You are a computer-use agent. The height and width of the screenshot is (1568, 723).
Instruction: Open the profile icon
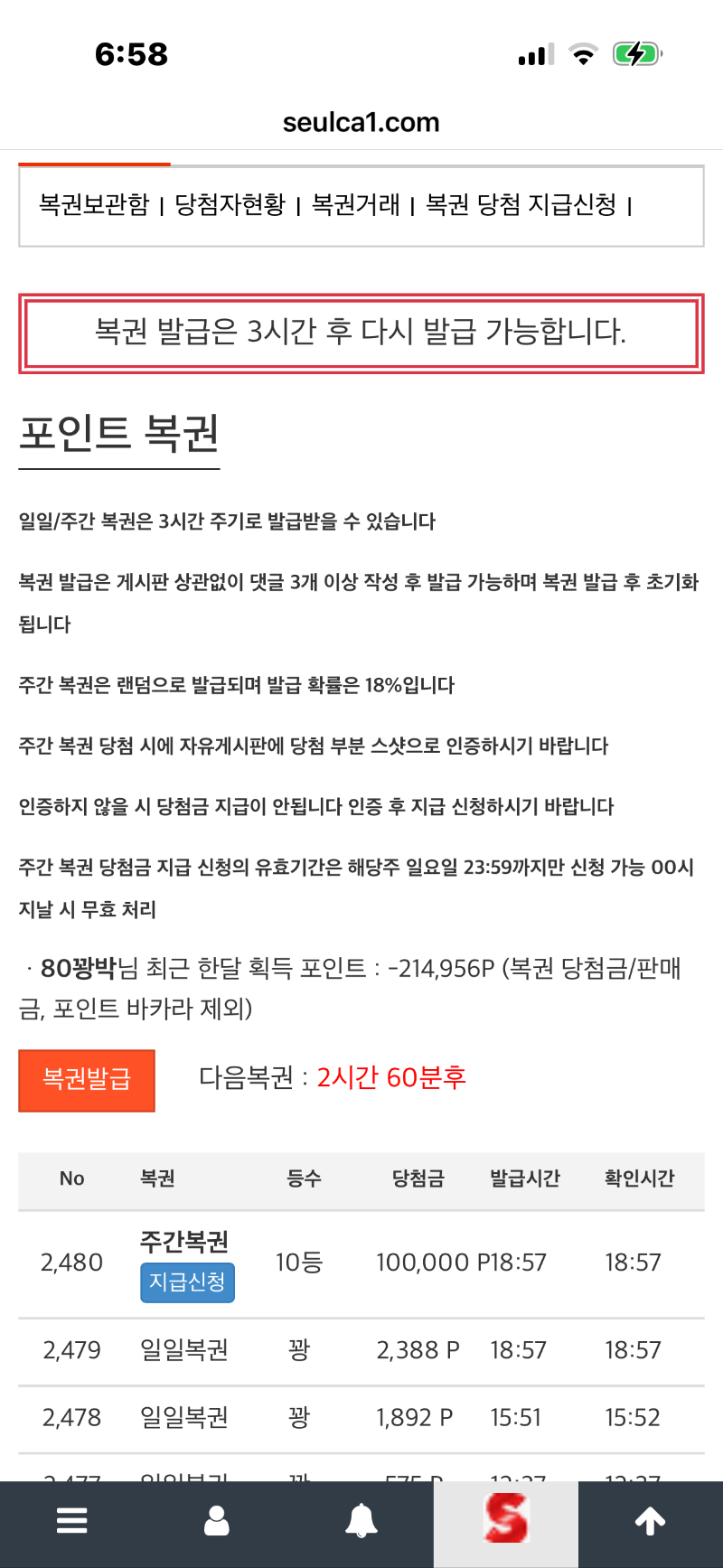tap(217, 1521)
